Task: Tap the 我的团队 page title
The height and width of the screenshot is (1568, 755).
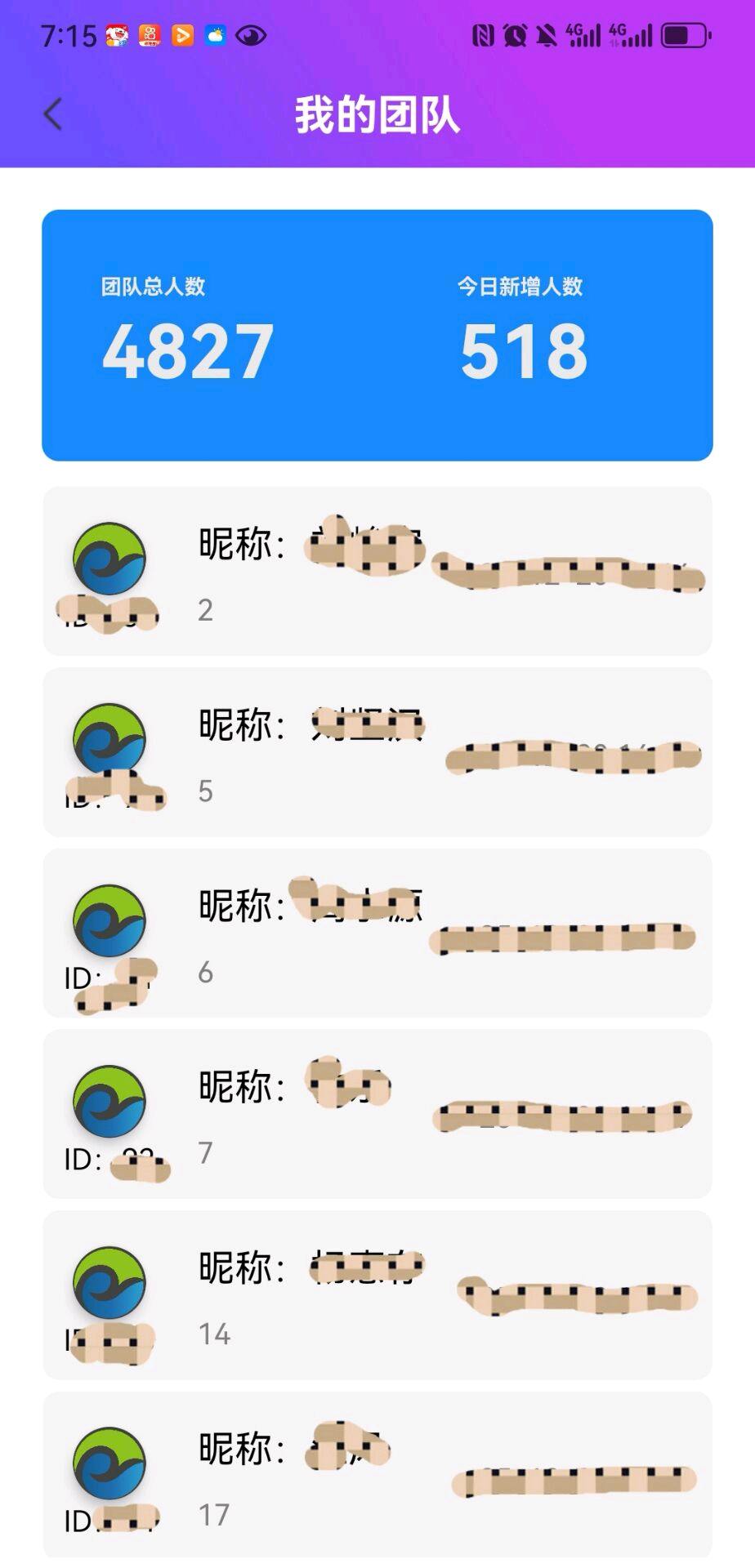Action: pos(377,114)
